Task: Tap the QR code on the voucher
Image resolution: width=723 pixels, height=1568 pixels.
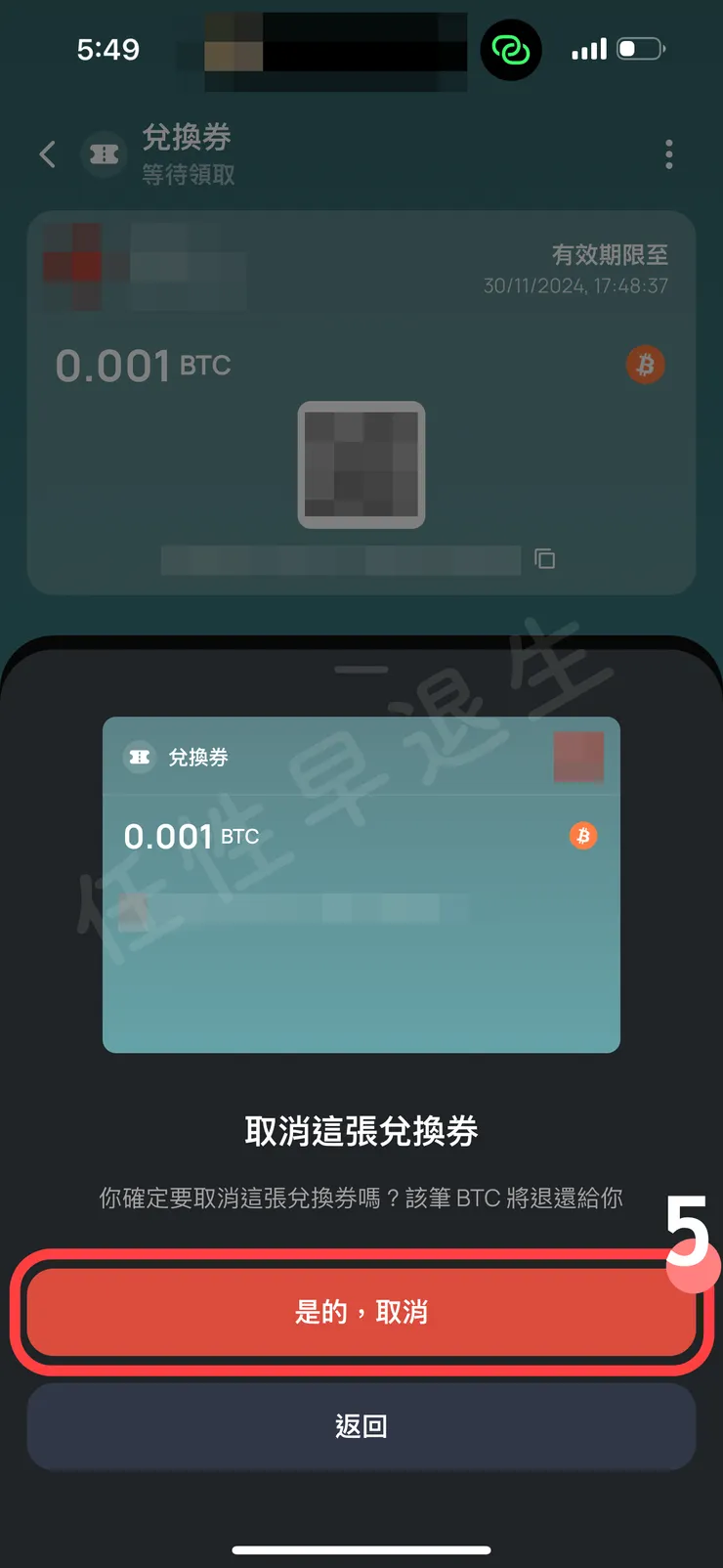Action: (361, 465)
